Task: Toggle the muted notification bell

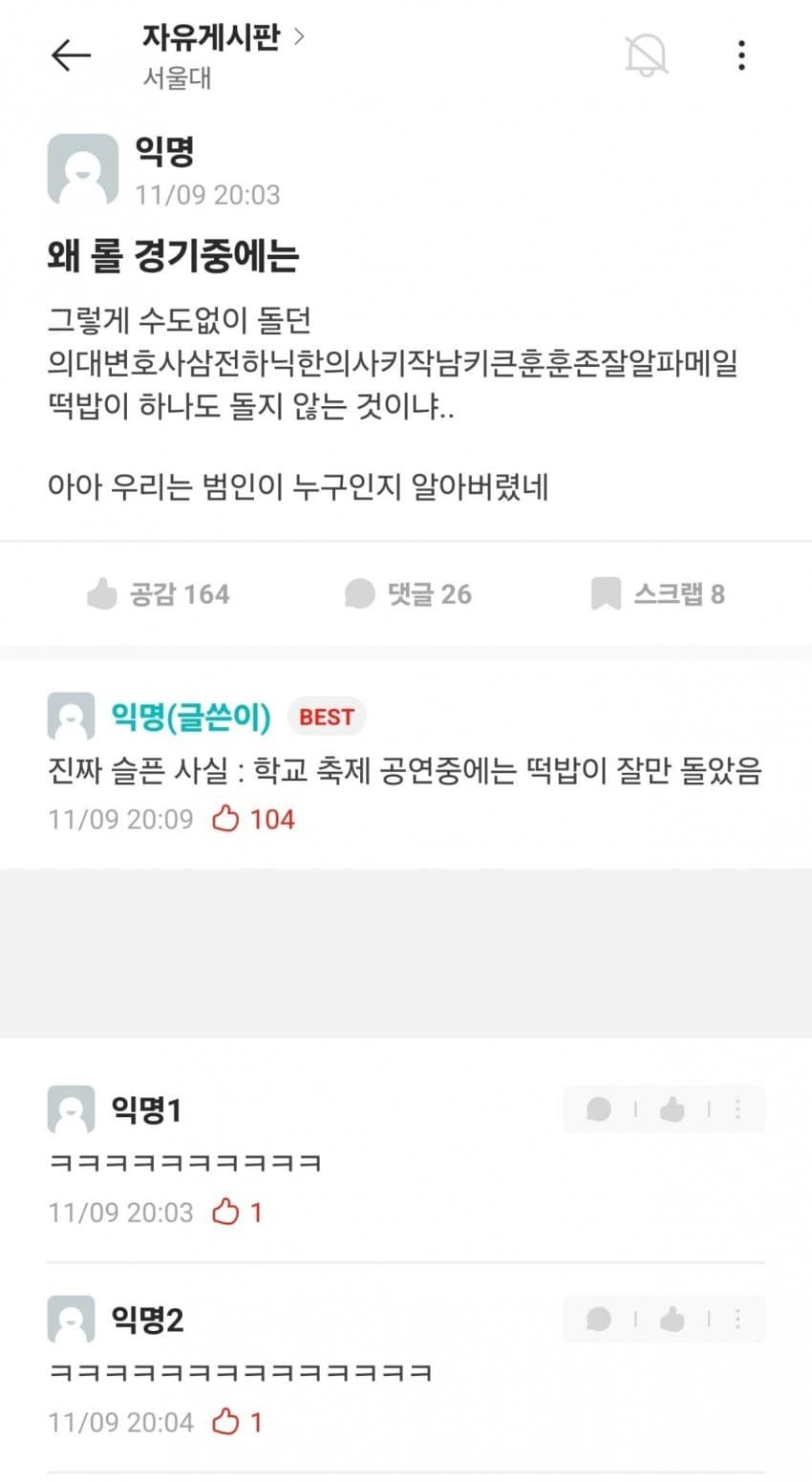Action: click(x=647, y=55)
